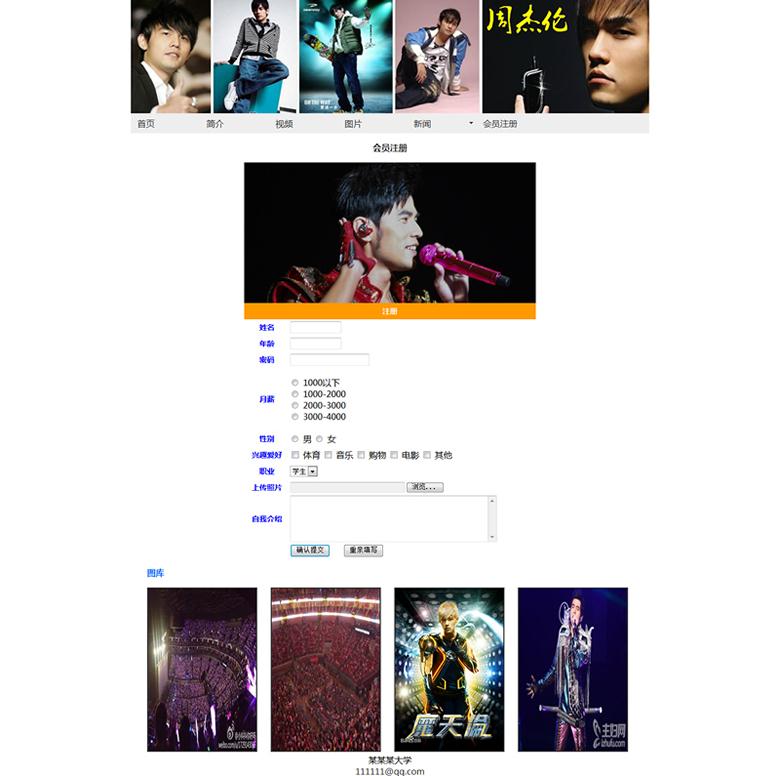The width and height of the screenshot is (780, 776).
Task: Choose 女 as gender
Action: (320, 439)
